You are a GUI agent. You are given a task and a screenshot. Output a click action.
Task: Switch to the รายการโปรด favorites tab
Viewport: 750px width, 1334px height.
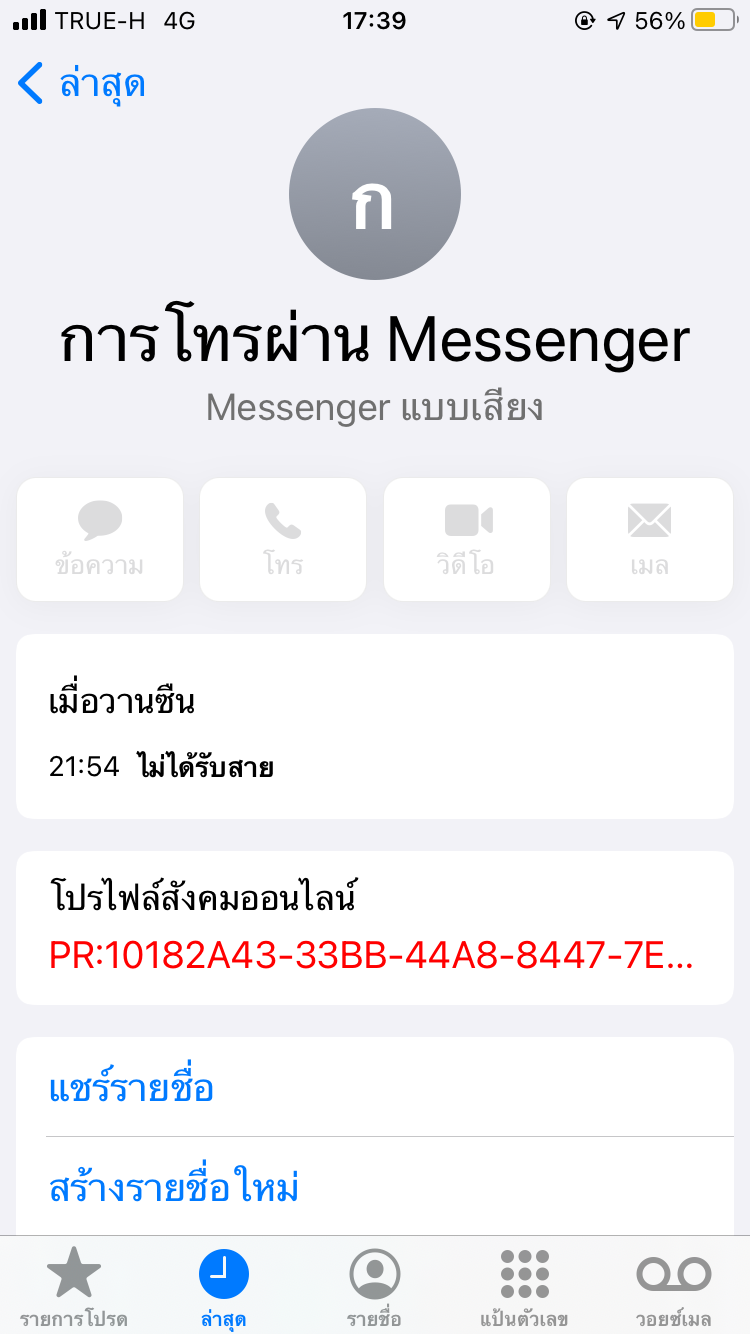tap(74, 1287)
